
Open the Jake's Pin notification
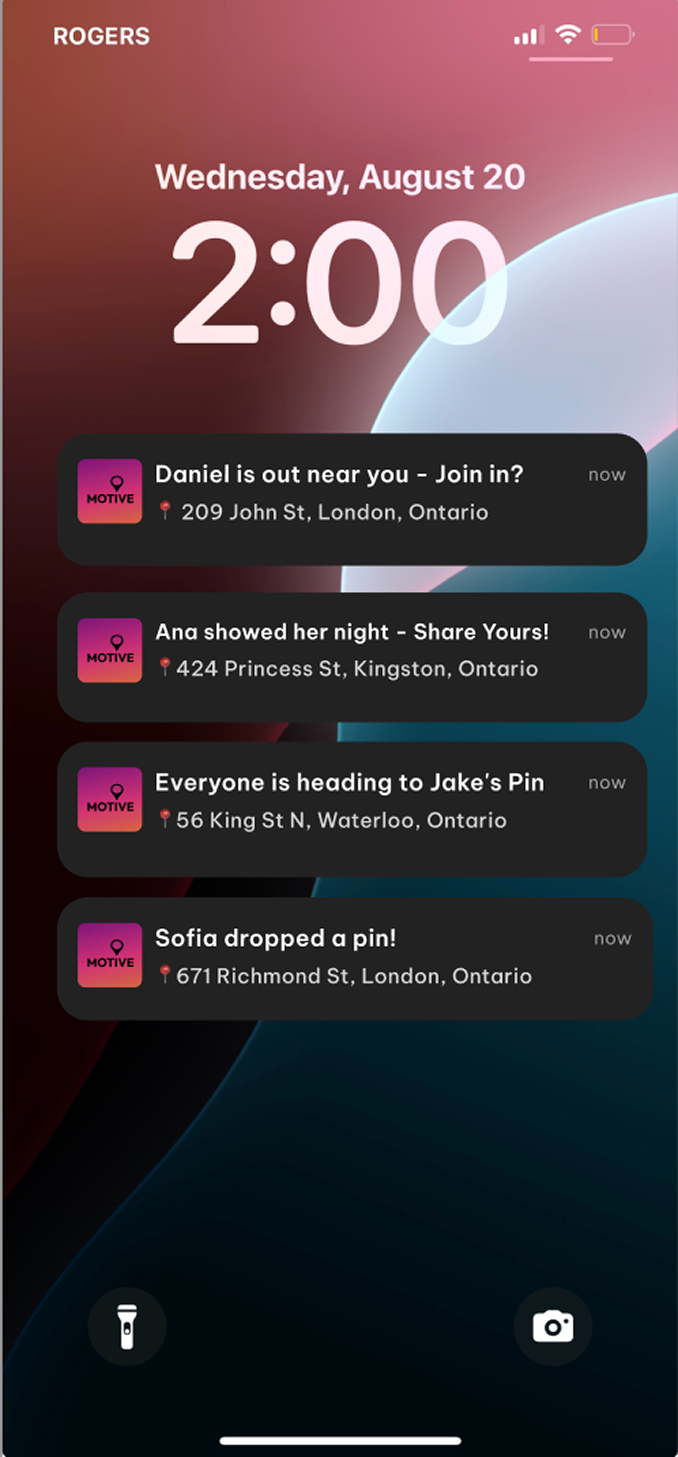(x=352, y=808)
